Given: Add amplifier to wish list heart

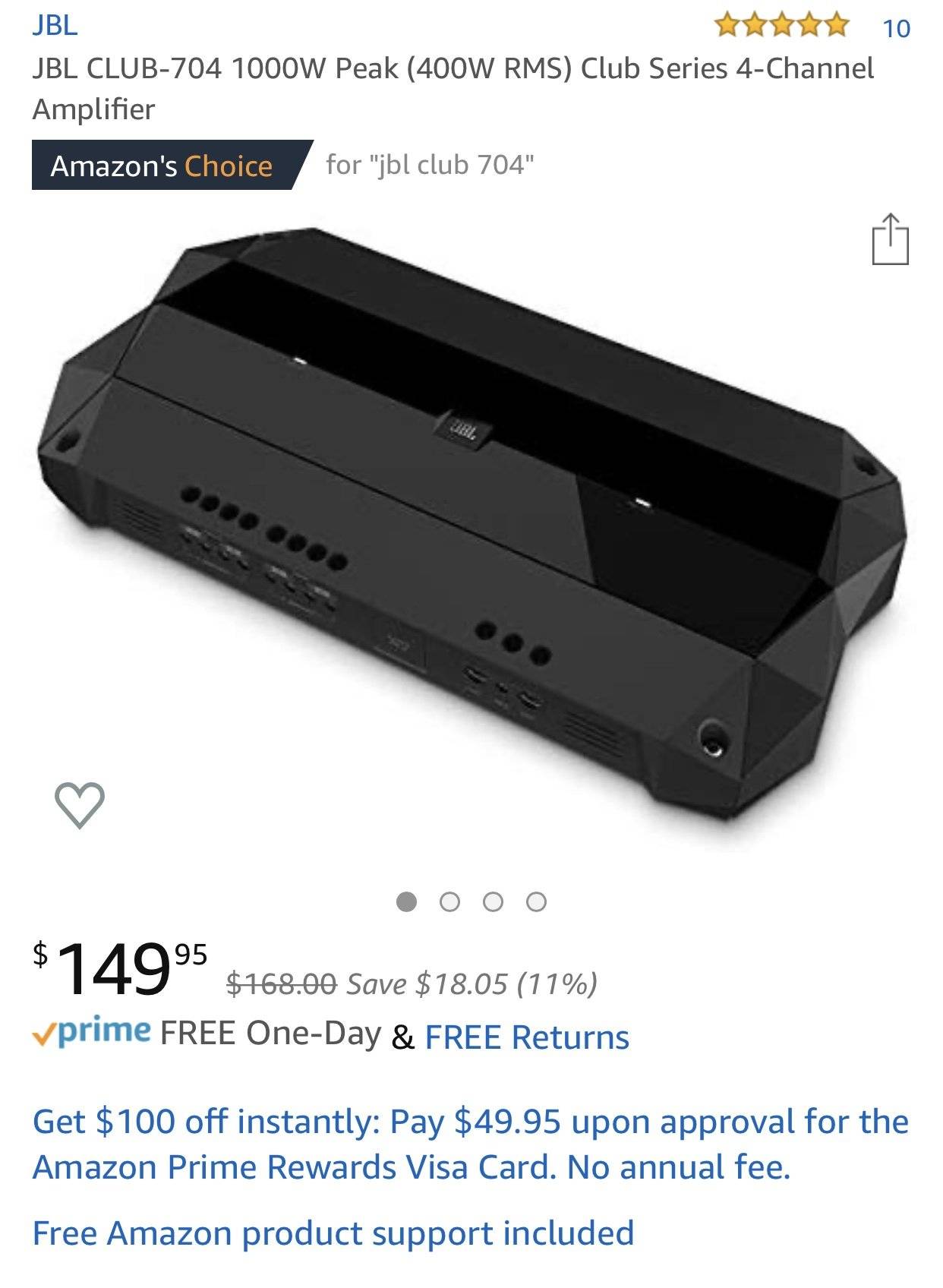Looking at the screenshot, I should [80, 804].
